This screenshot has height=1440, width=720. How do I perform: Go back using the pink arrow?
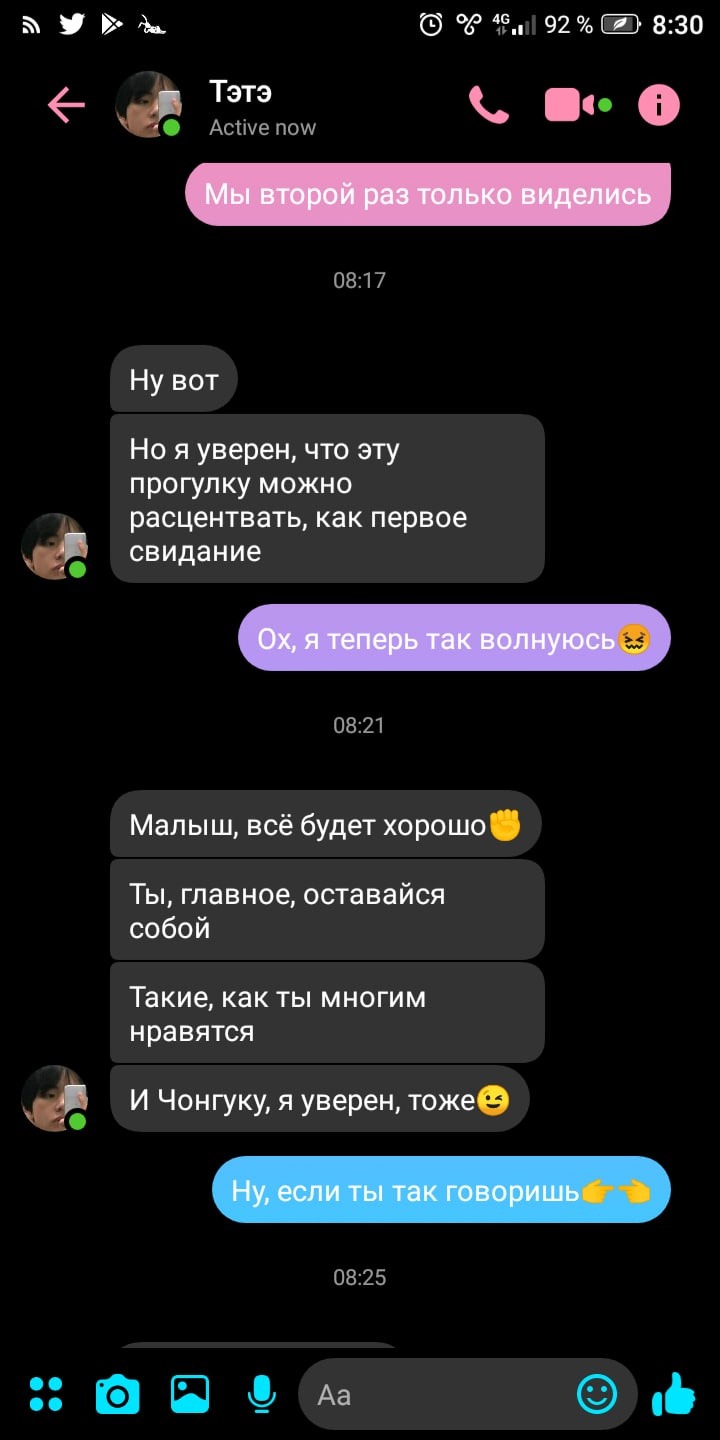tap(66, 105)
